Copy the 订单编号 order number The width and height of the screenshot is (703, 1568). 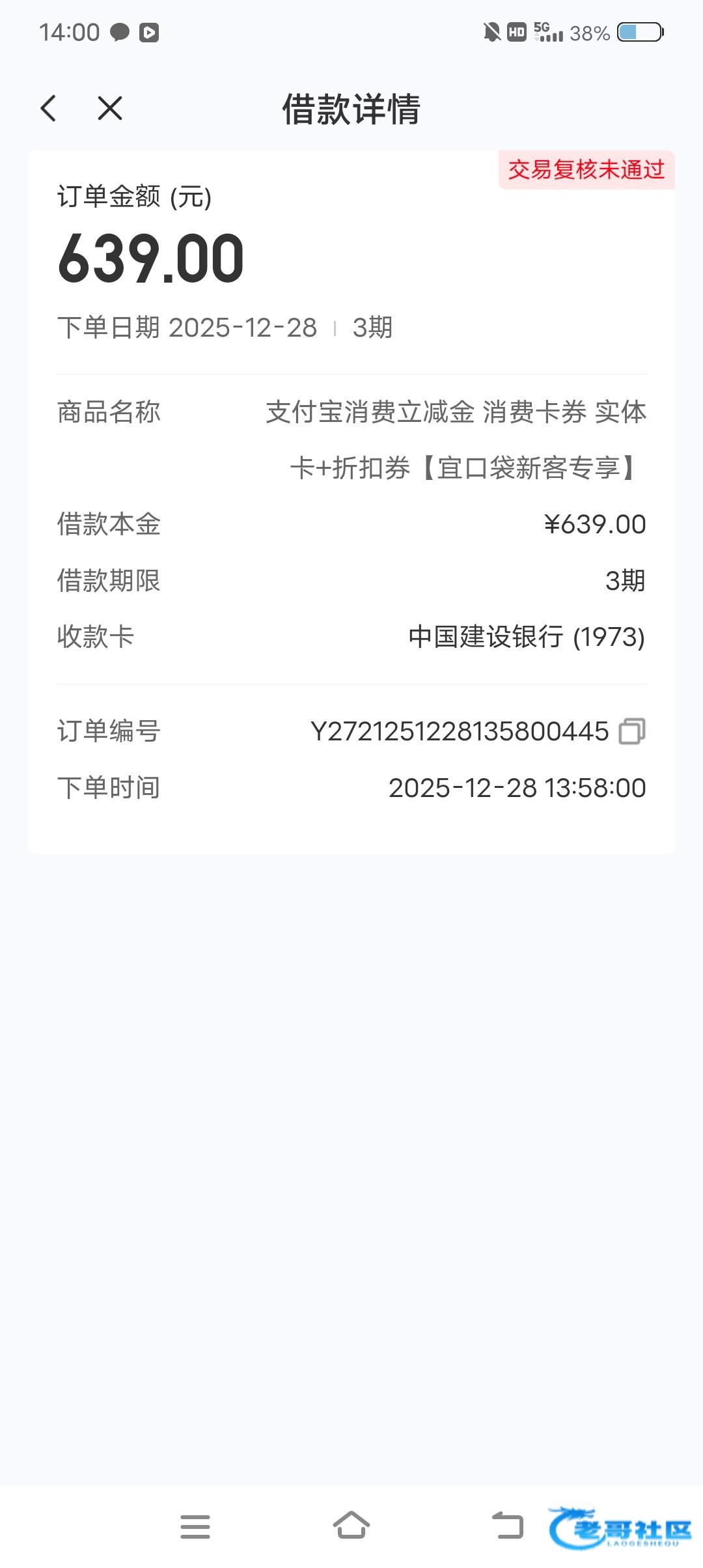click(631, 731)
